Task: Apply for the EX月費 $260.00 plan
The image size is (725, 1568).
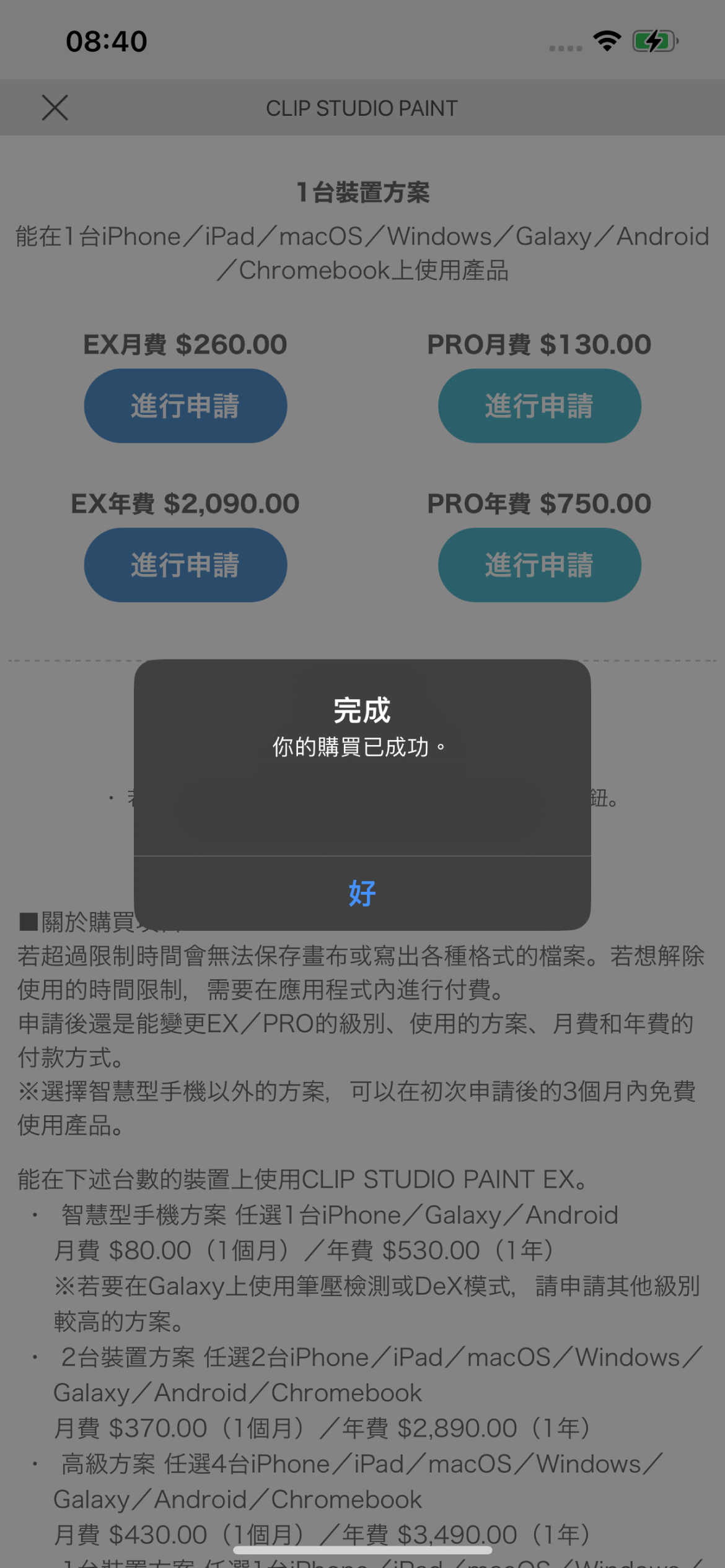Action: [185, 406]
